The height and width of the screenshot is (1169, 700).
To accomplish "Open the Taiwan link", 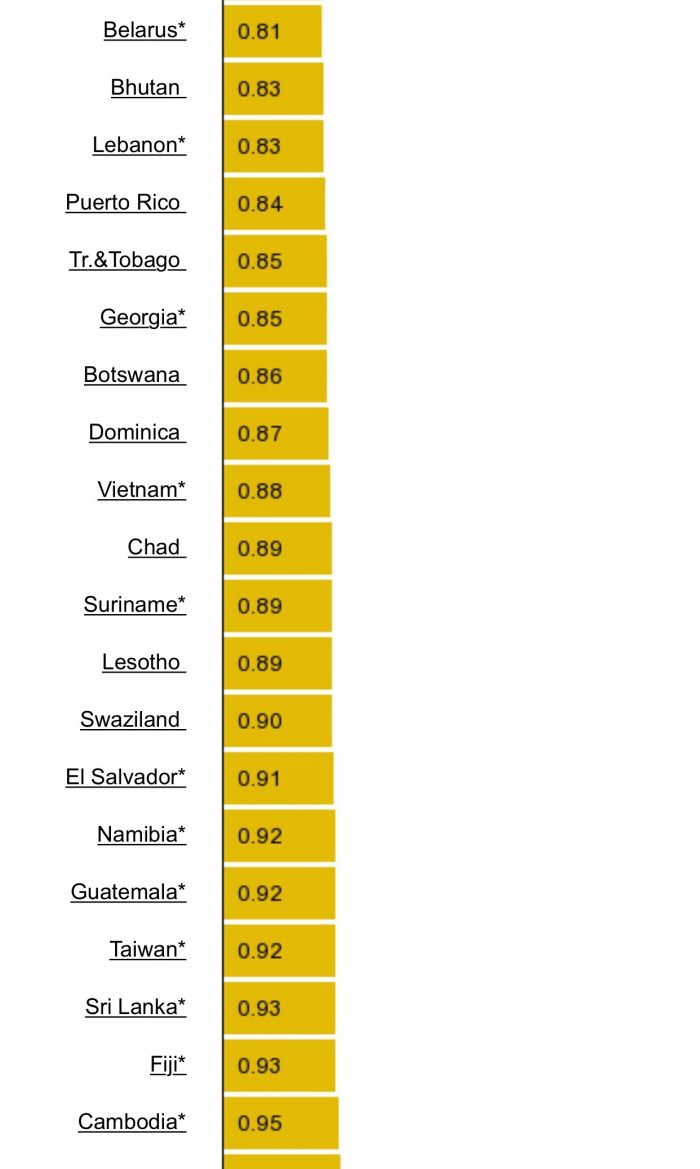I will click(148, 949).
